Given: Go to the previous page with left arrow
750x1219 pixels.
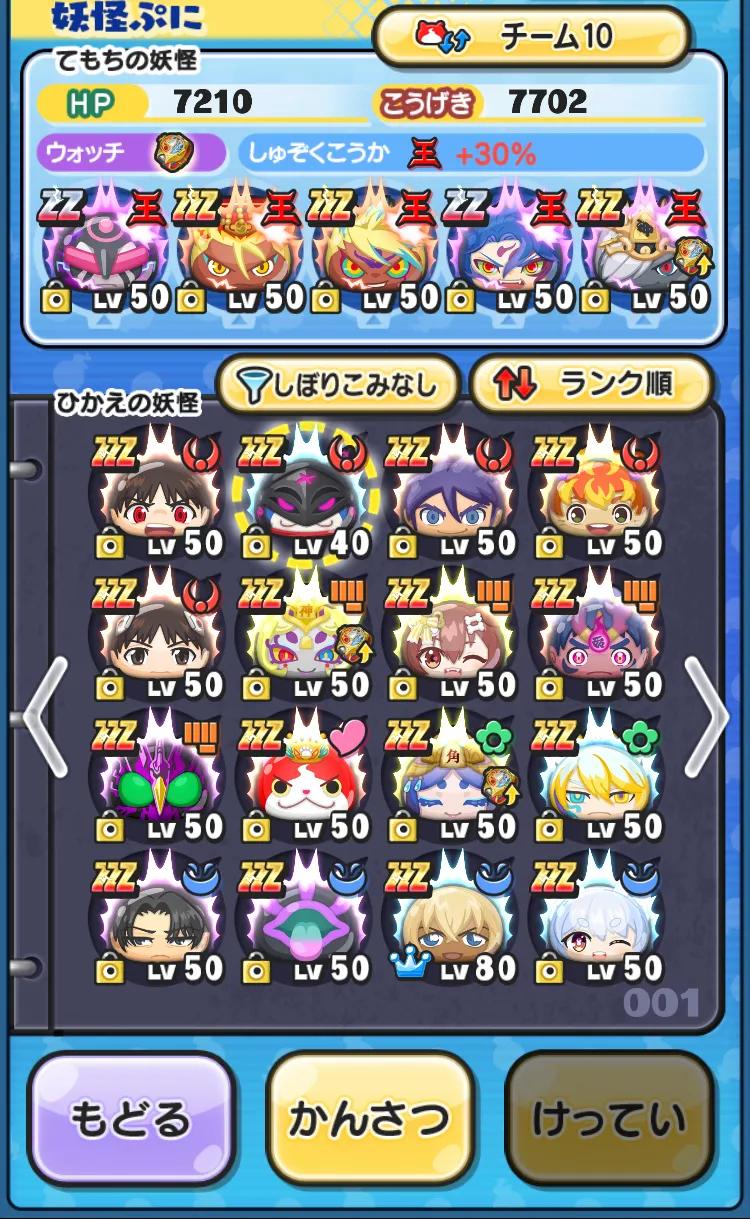Looking at the screenshot, I should 46,717.
